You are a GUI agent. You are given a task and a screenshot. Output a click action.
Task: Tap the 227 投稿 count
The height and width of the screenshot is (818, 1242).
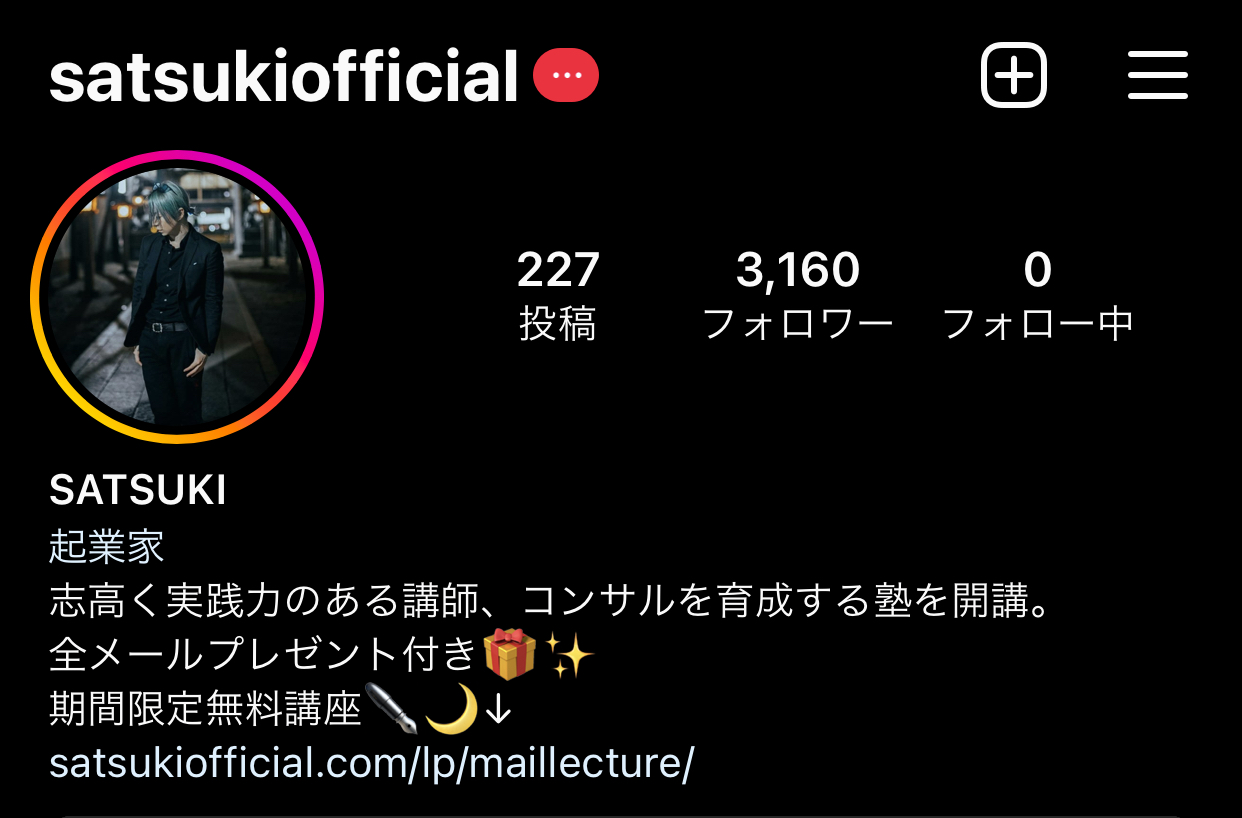(557, 296)
